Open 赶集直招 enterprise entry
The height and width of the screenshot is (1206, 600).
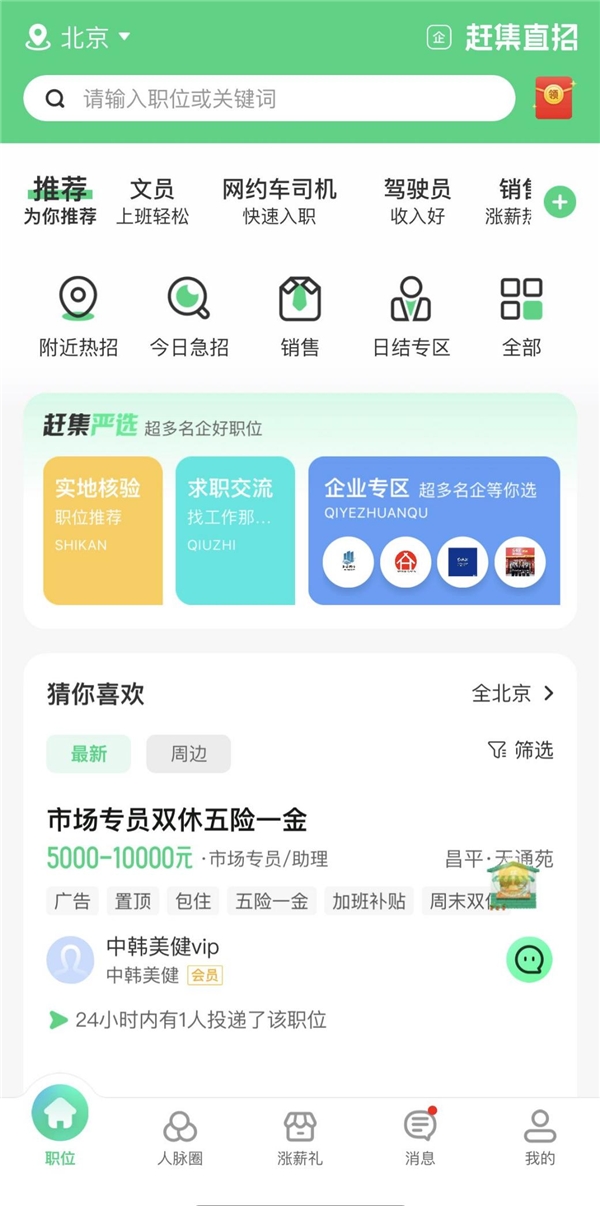click(503, 38)
